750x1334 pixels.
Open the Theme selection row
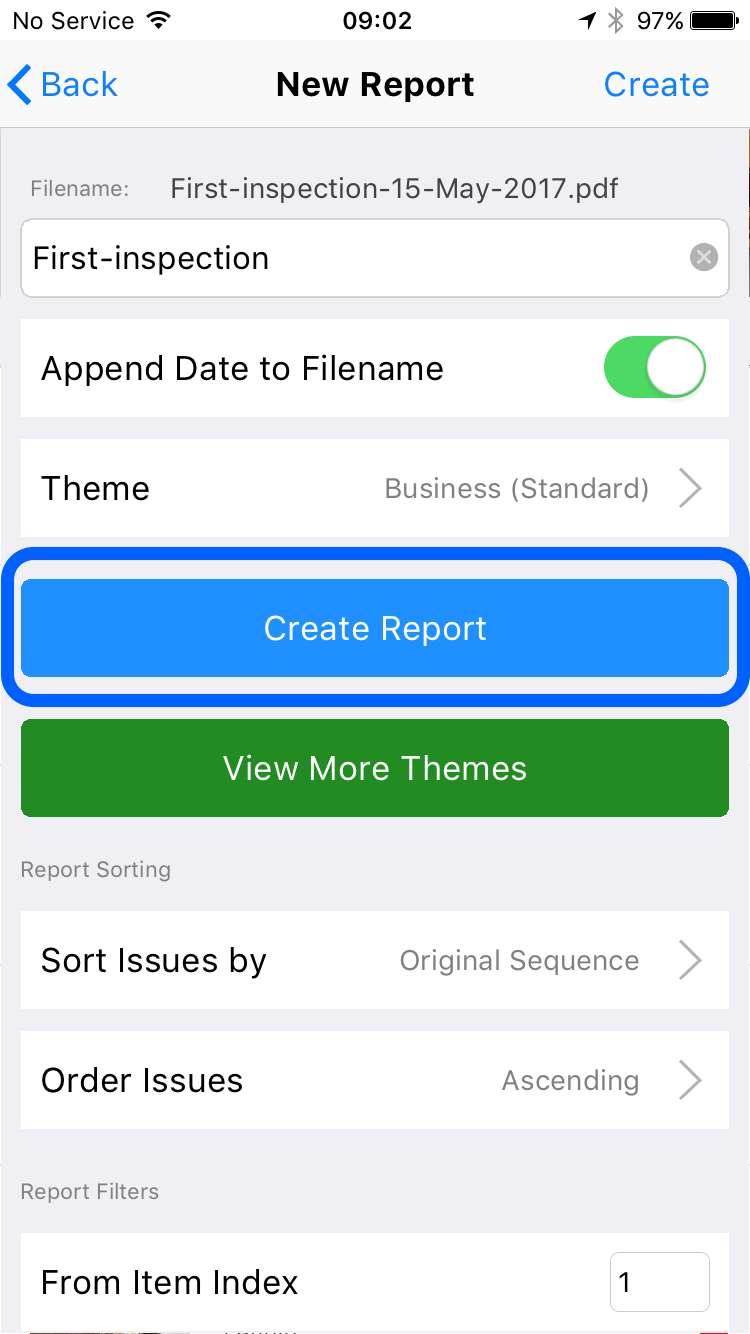tap(375, 488)
